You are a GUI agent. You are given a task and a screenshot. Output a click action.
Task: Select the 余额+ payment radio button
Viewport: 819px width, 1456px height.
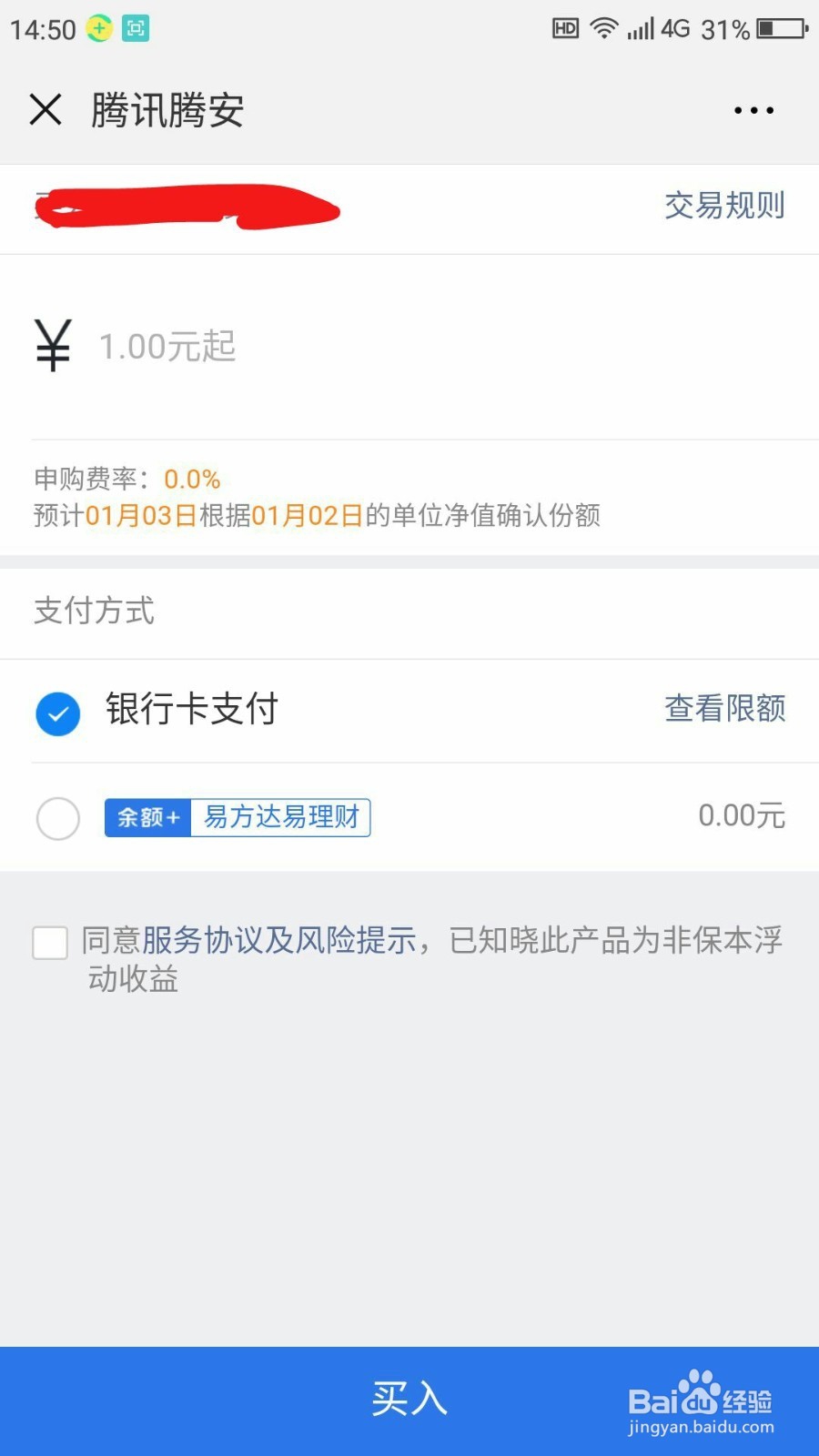(x=57, y=818)
